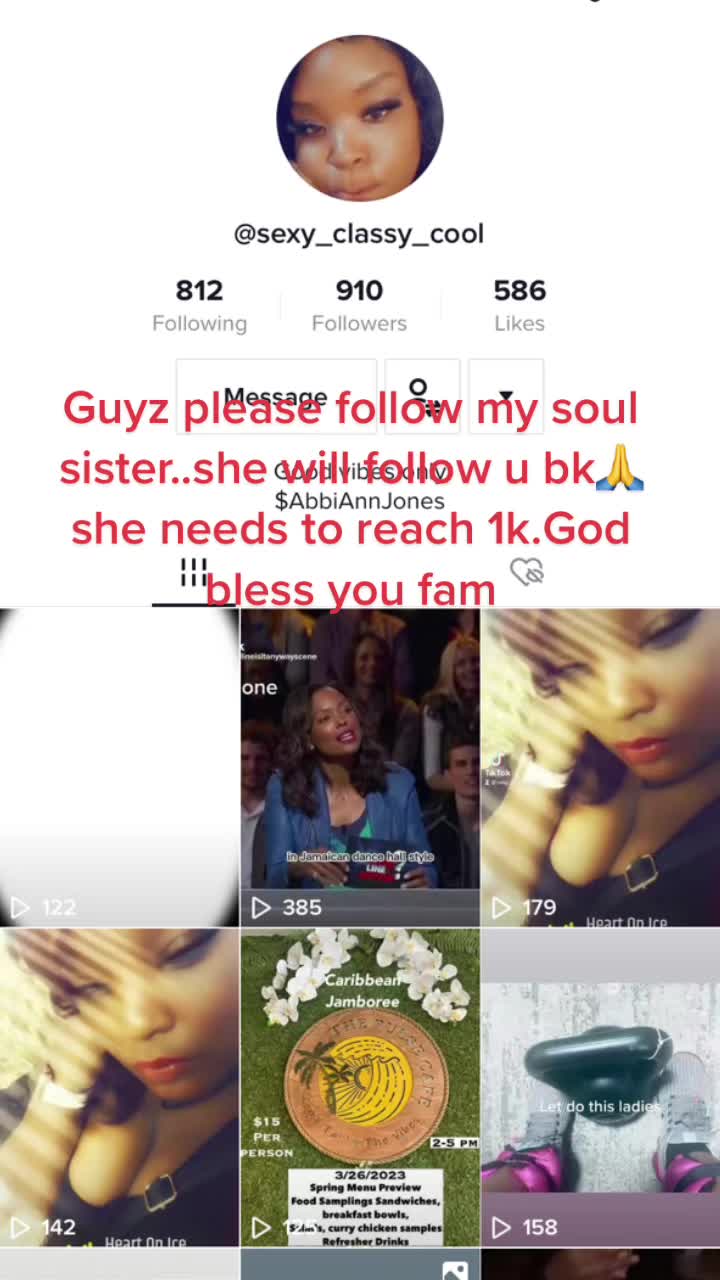Image resolution: width=720 pixels, height=1280 pixels.
Task: Open the video with 142 views
Action: (x=119, y=1087)
